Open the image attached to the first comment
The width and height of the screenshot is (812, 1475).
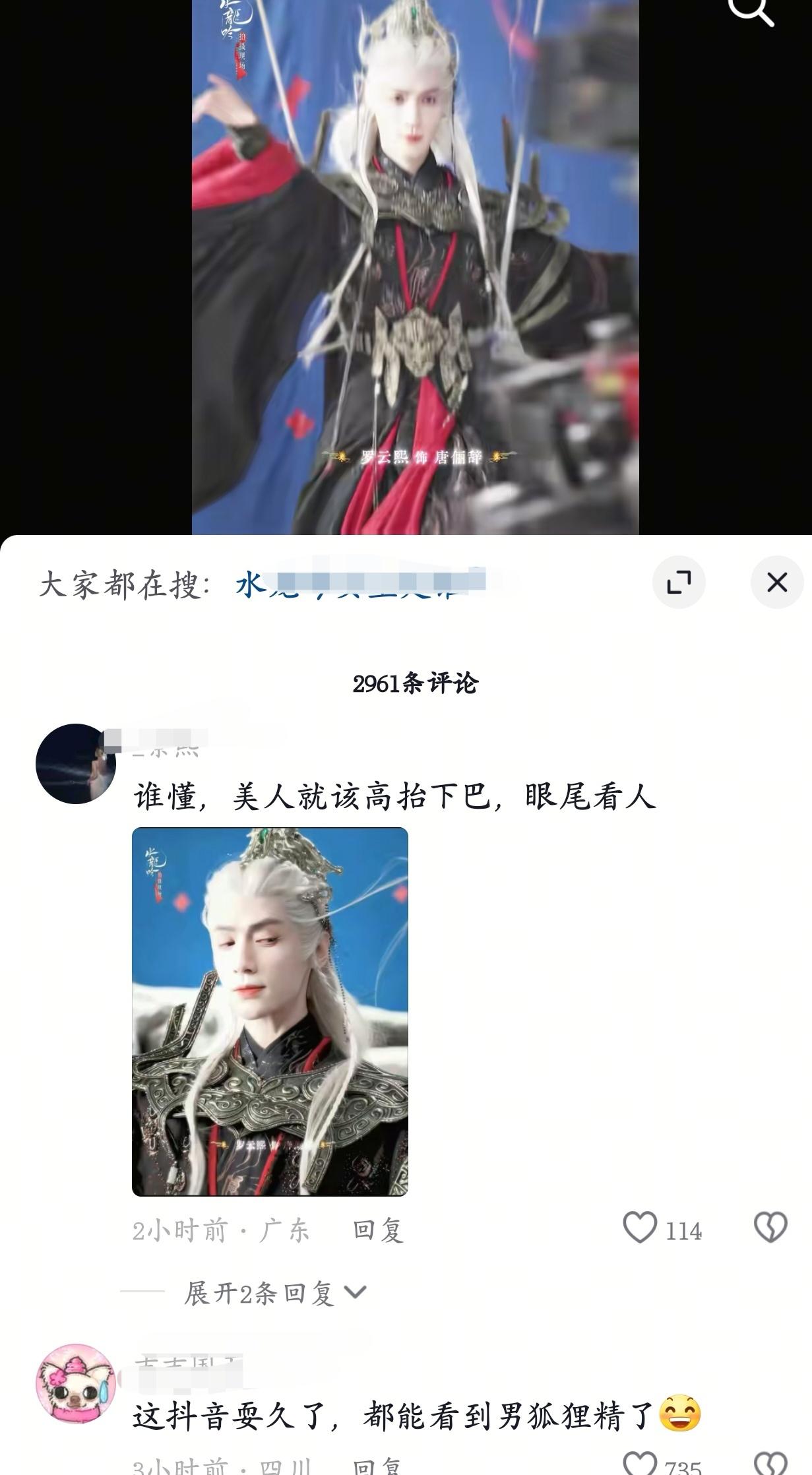click(270, 1011)
